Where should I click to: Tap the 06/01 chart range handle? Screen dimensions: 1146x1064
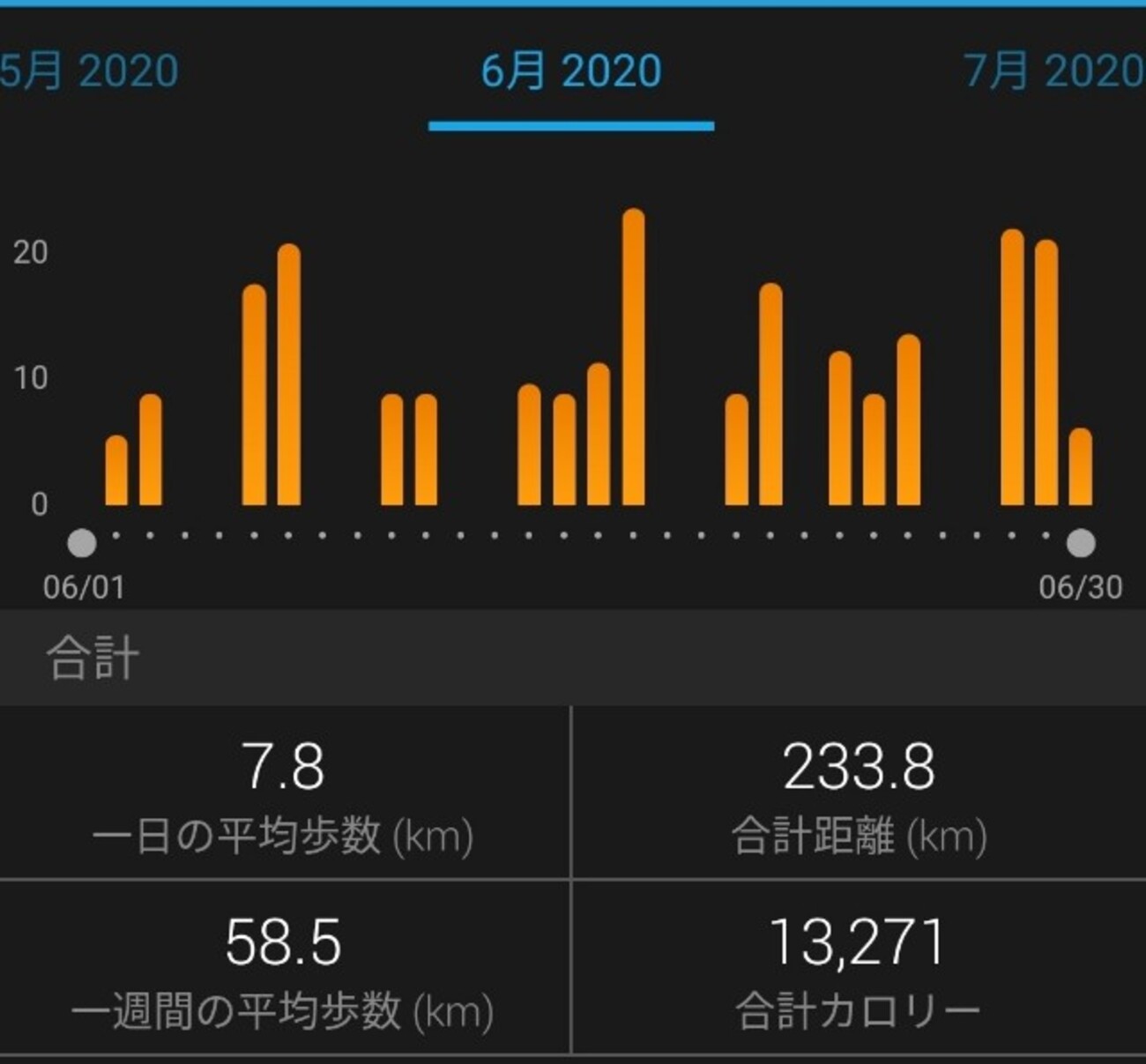82,543
